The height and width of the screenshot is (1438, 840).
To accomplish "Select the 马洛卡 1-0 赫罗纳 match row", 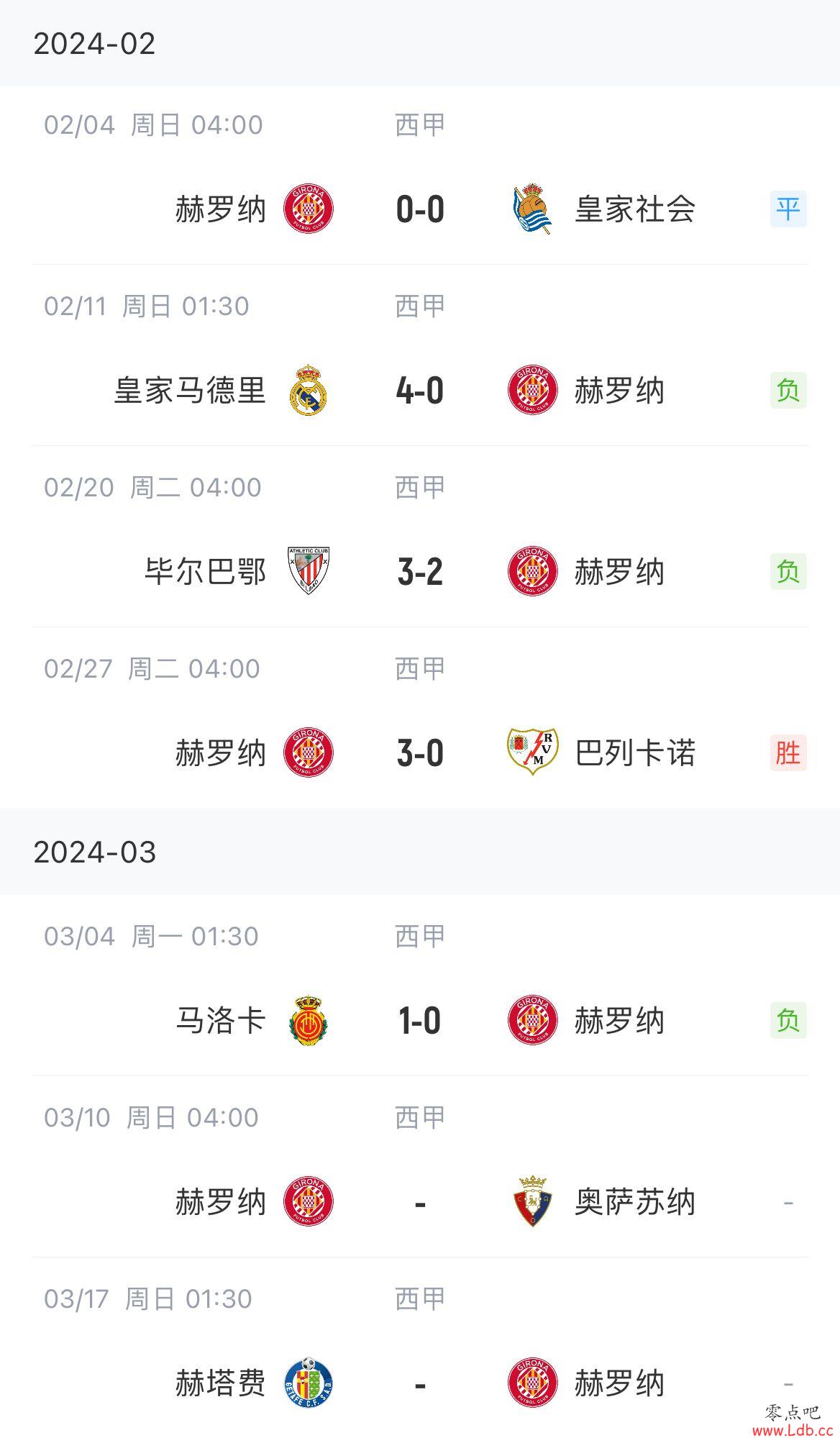I will (420, 986).
